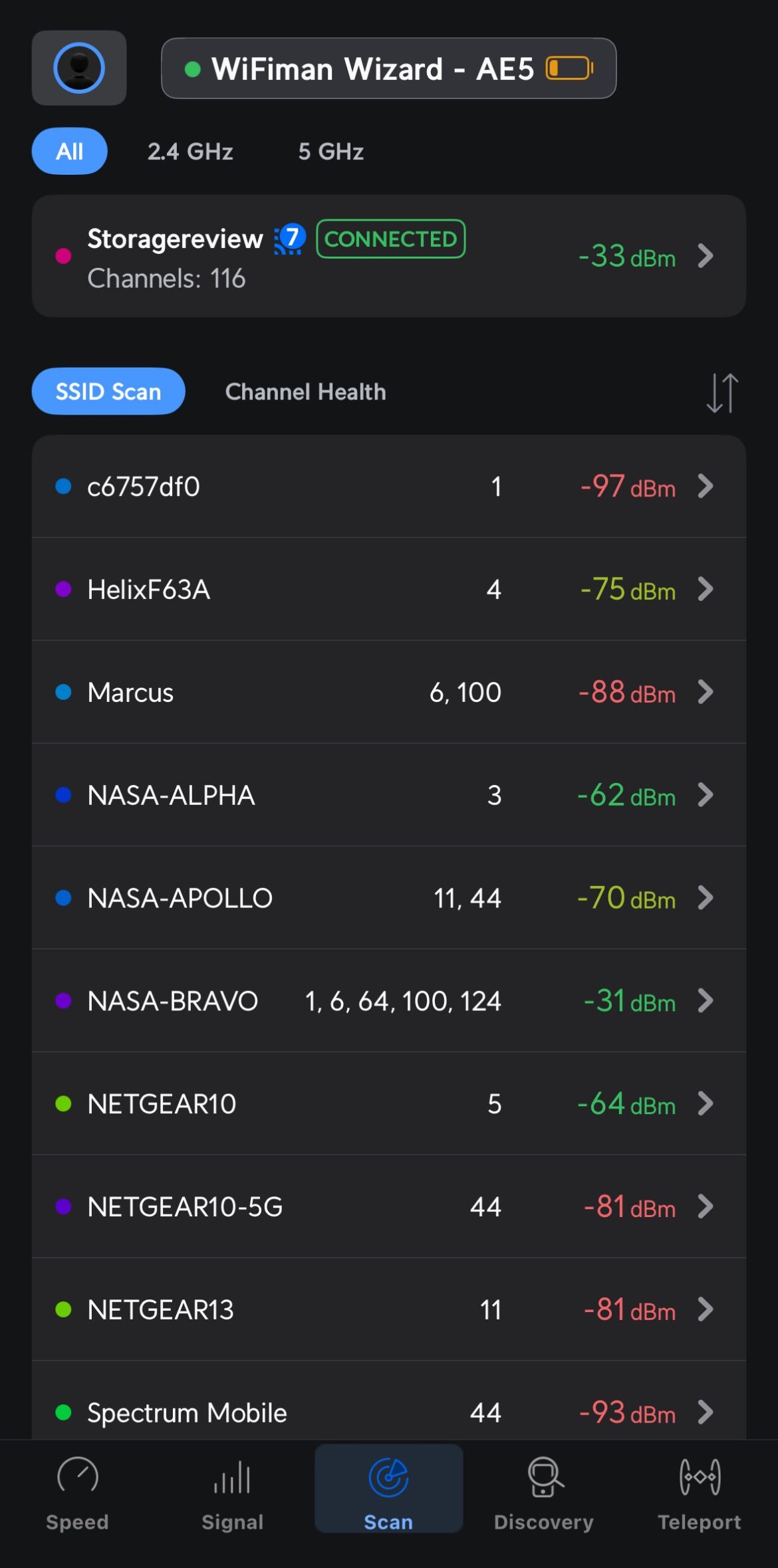Open the connected Storagereview network details

coord(389,256)
